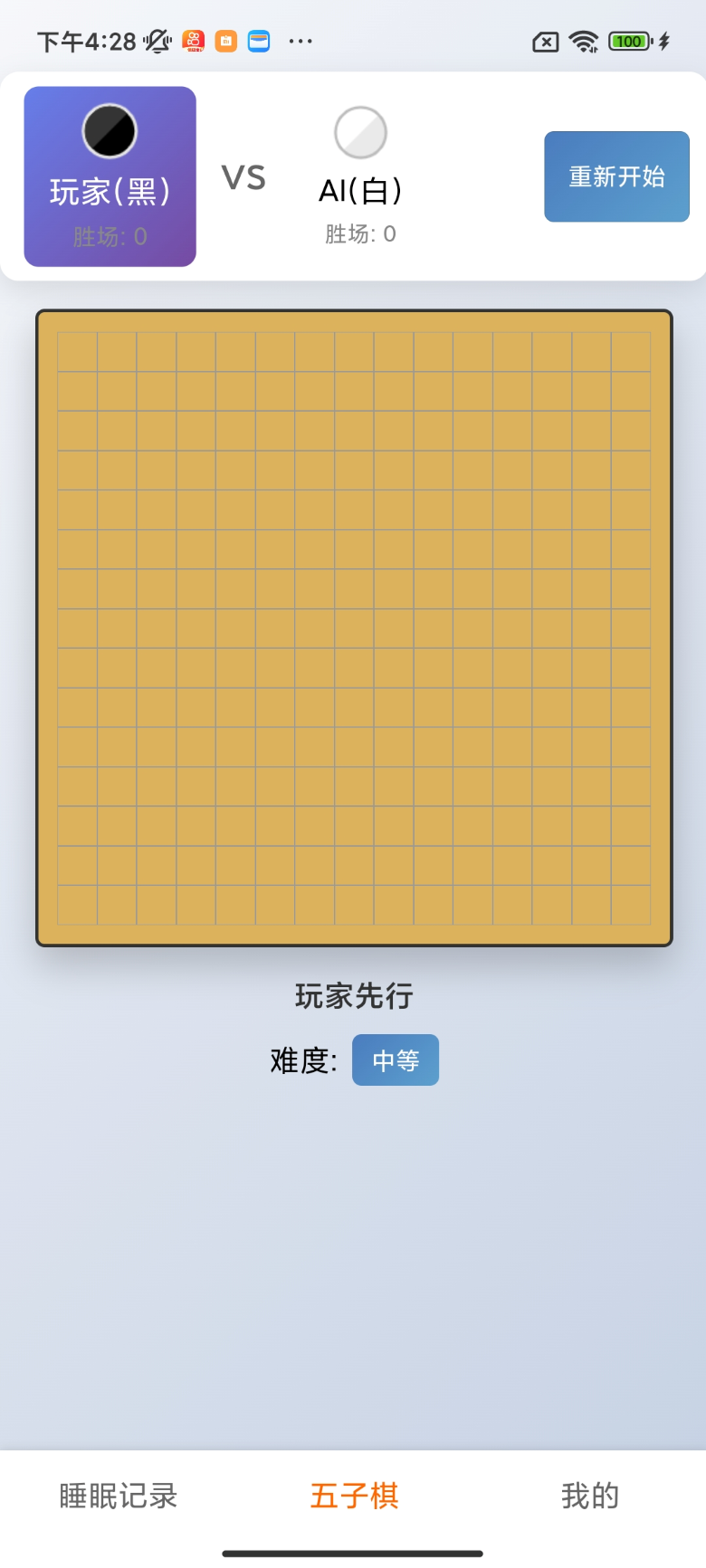Viewport: 706px width, 1568px height.
Task: Tap the muted ringer icon in status bar
Action: [x=157, y=41]
